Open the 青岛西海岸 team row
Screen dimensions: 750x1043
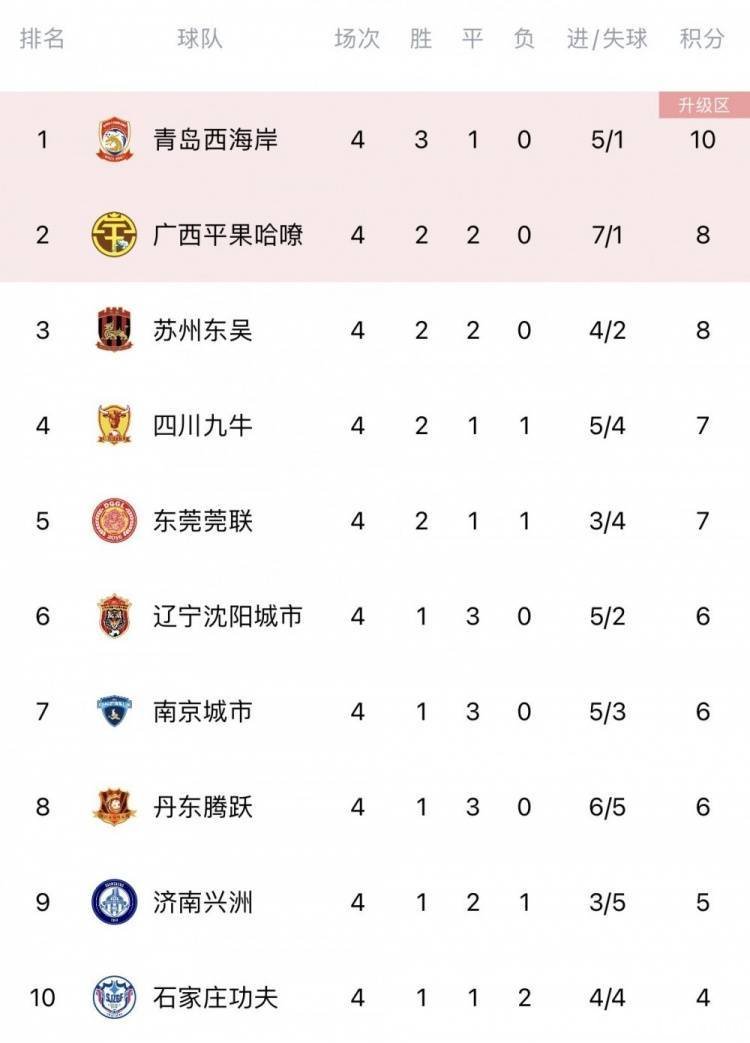point(215,139)
